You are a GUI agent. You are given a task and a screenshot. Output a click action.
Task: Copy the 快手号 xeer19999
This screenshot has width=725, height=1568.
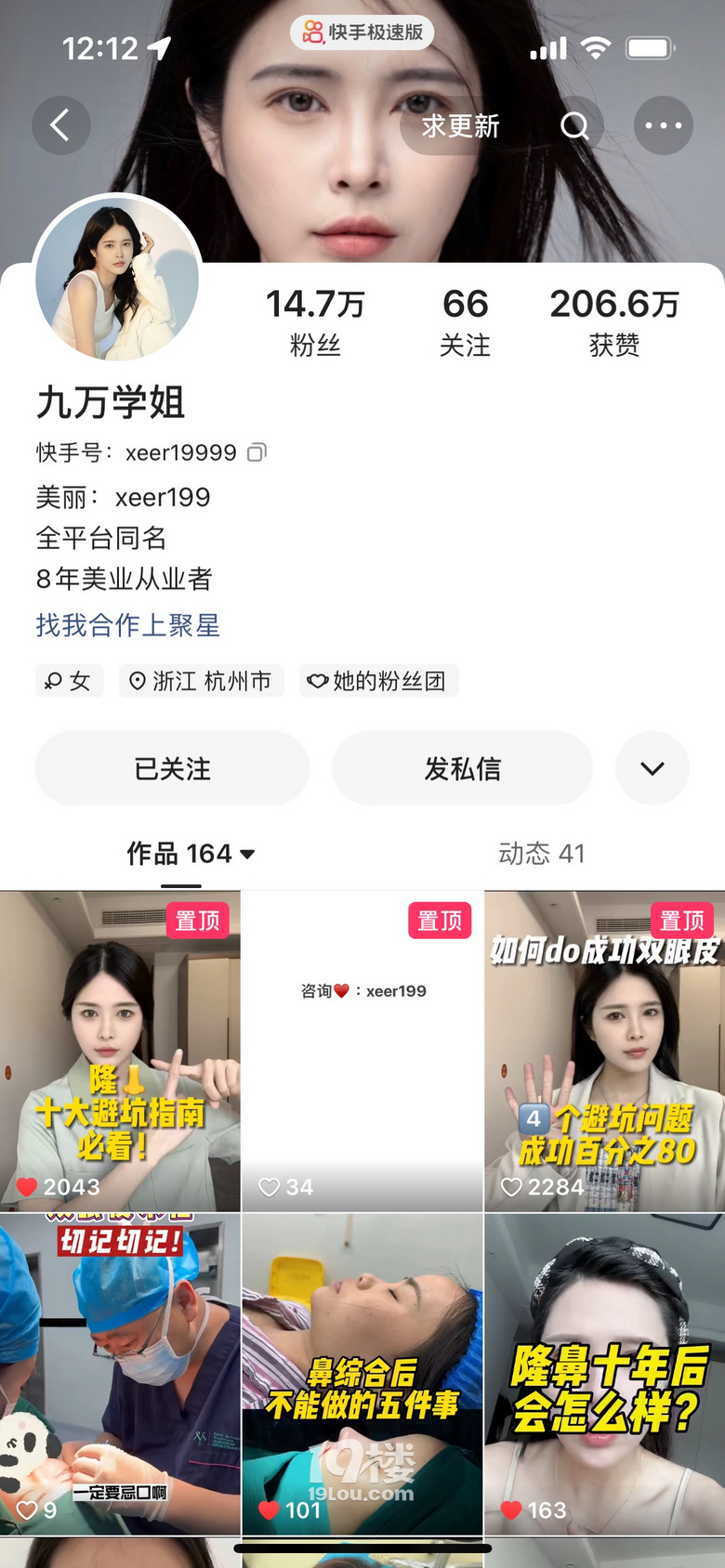(x=257, y=452)
